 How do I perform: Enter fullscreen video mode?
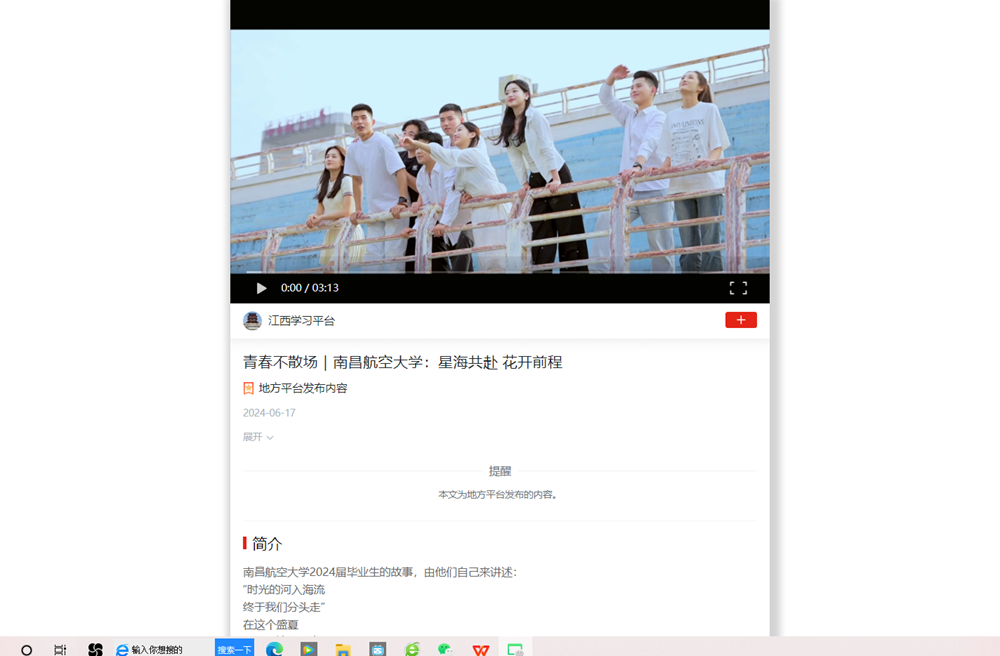[x=738, y=288]
